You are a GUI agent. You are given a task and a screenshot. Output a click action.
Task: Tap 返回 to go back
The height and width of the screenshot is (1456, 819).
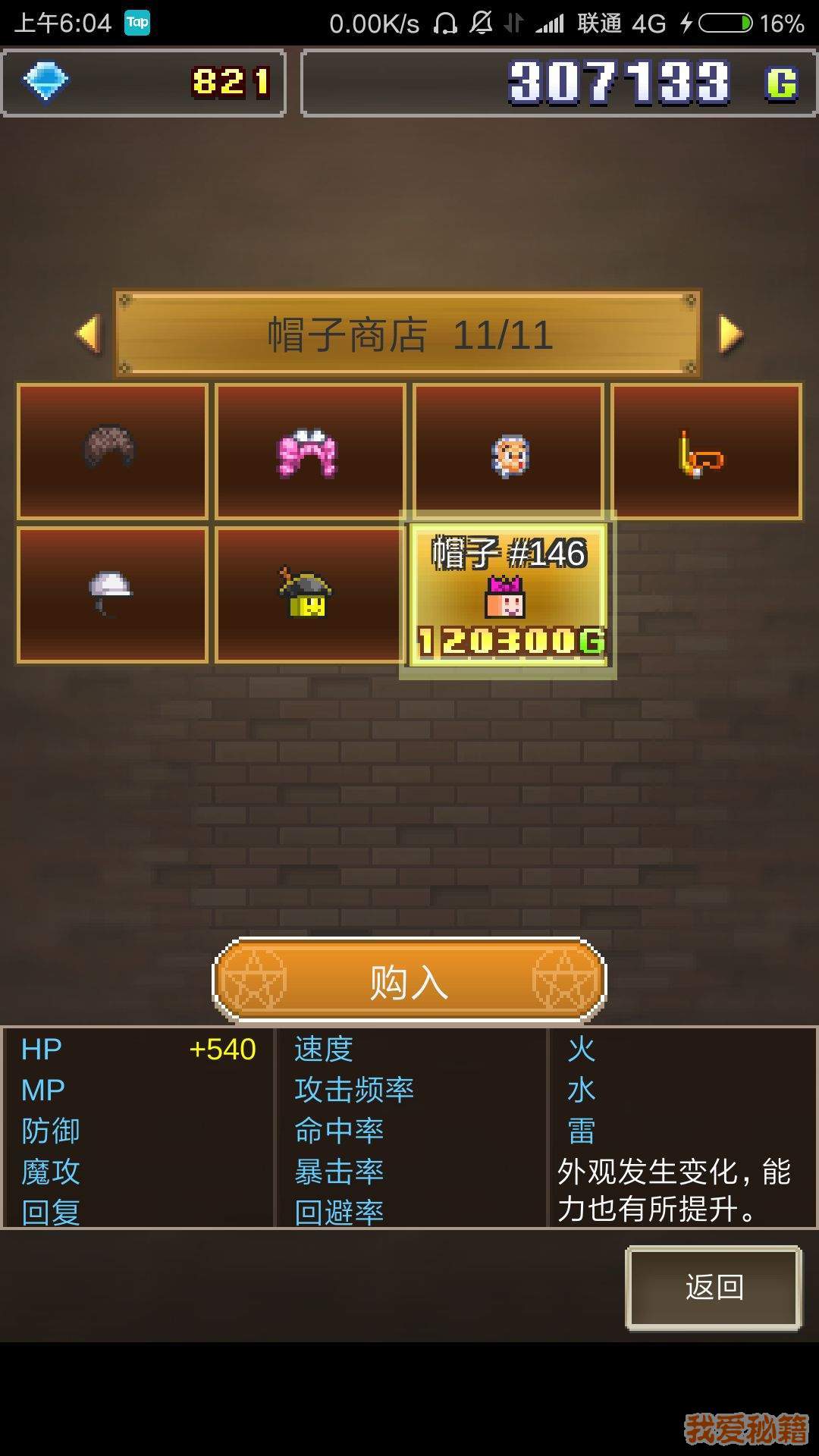click(x=713, y=1287)
